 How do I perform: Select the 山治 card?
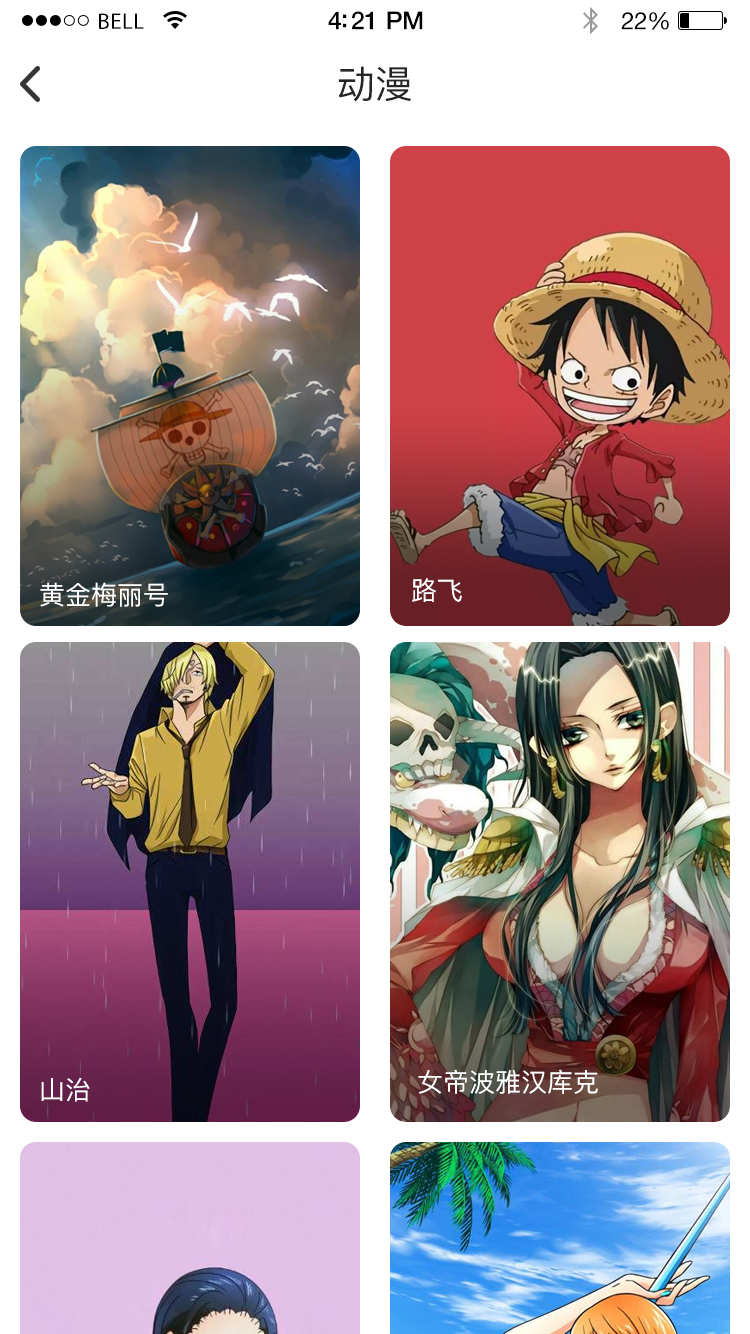[x=190, y=881]
